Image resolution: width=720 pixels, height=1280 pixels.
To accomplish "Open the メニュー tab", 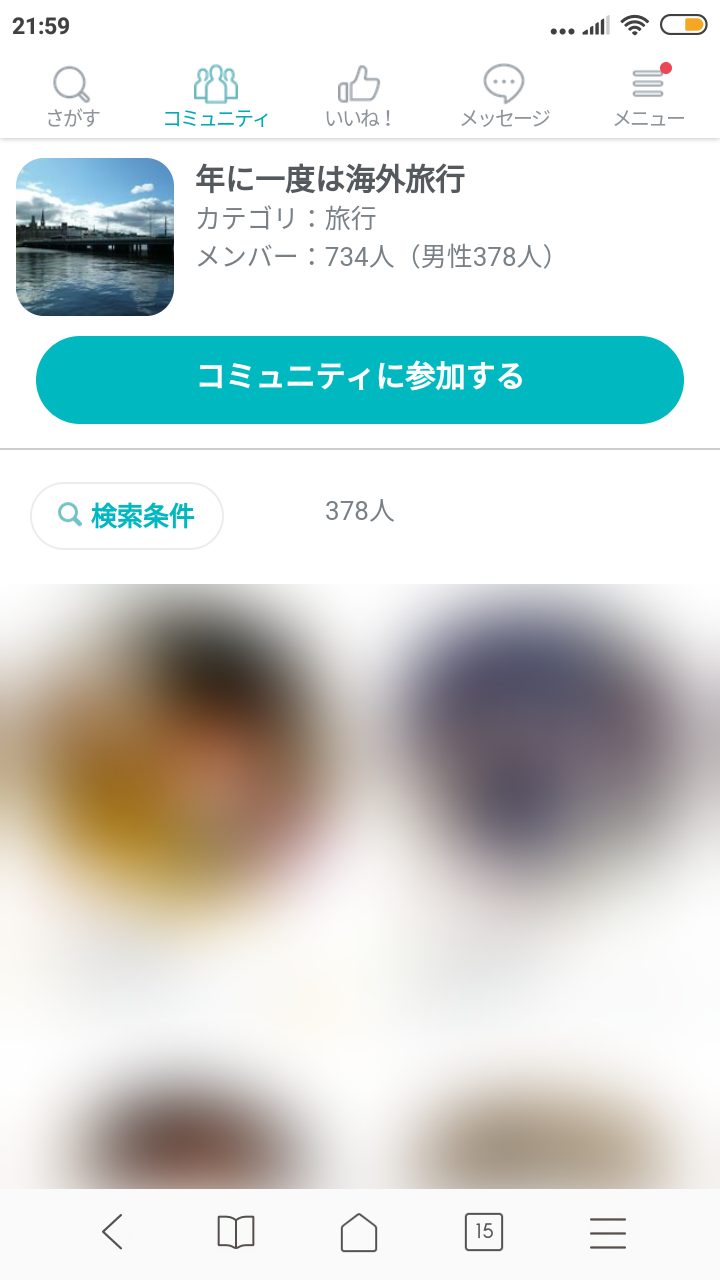I will tap(648, 97).
